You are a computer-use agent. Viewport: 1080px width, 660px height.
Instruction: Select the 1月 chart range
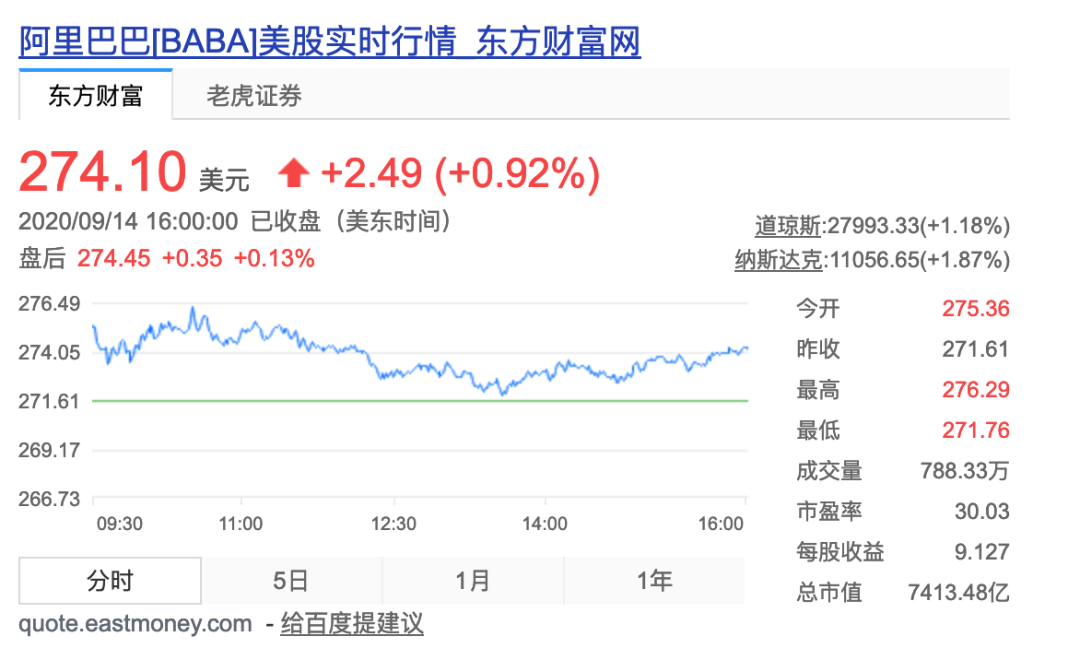click(473, 581)
